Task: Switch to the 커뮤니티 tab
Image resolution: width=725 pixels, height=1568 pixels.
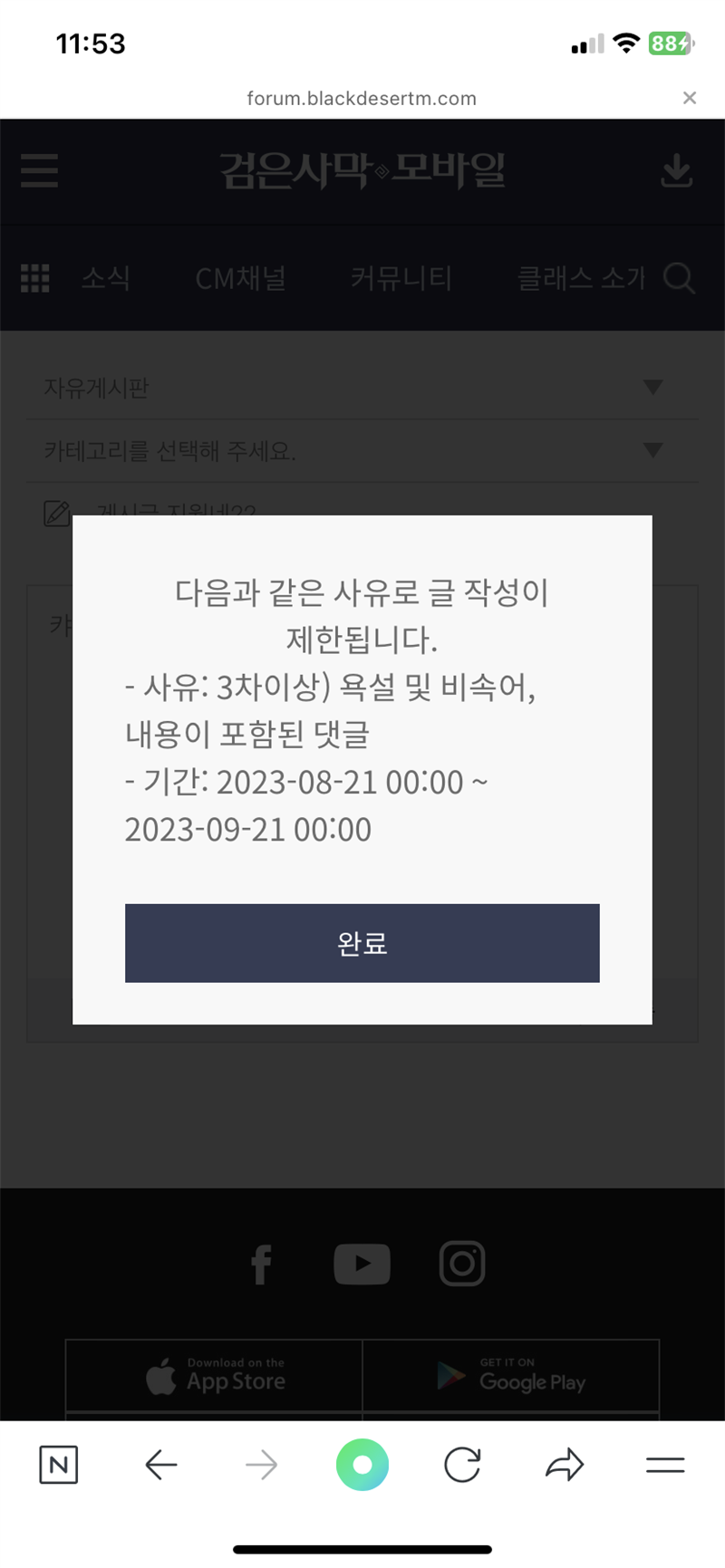Action: [x=401, y=278]
